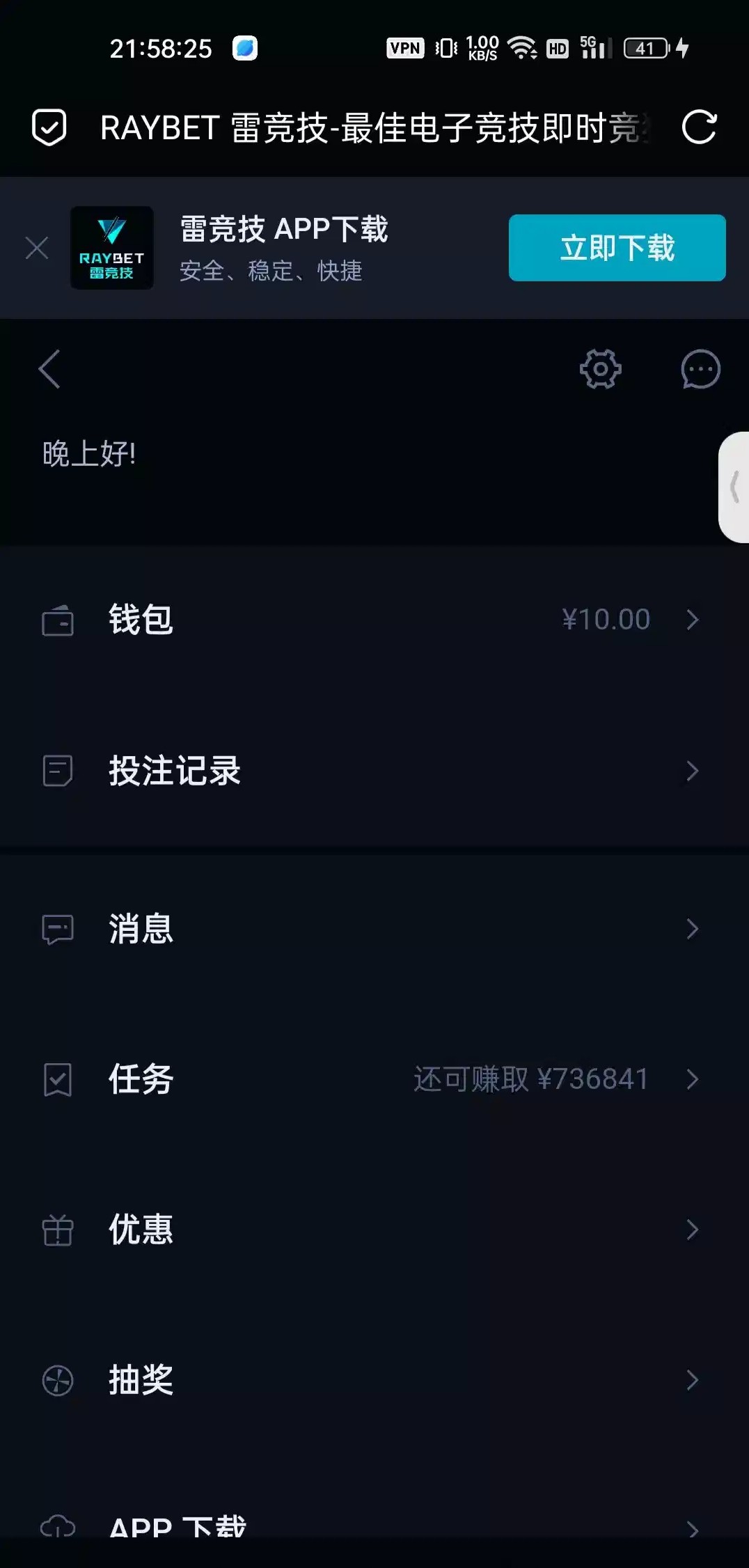Open the 优惠 row
The width and height of the screenshot is (749, 1568).
coord(374,1230)
